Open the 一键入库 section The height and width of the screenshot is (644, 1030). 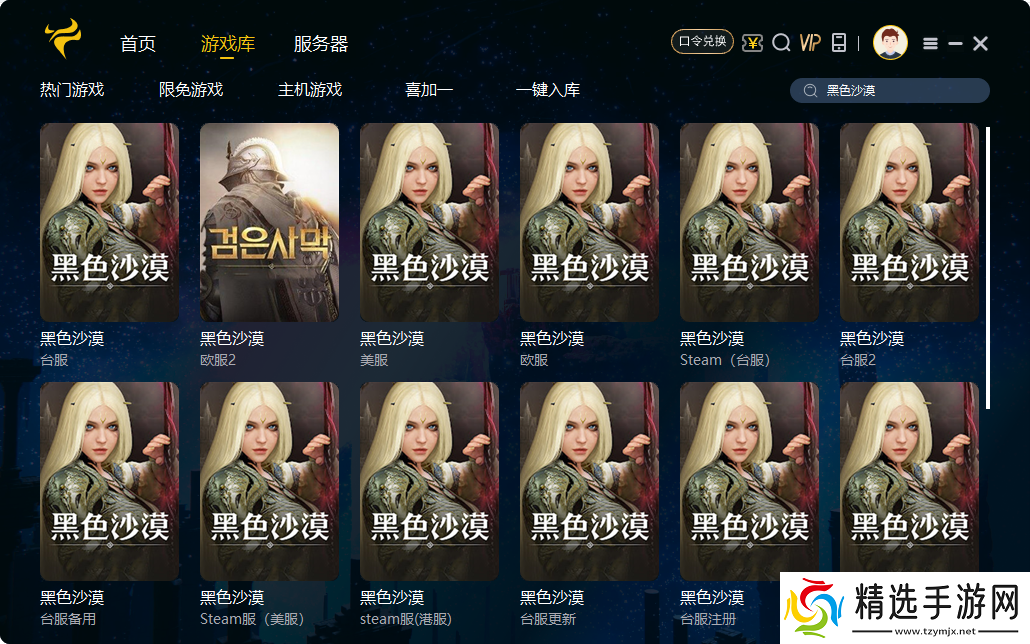(x=548, y=90)
